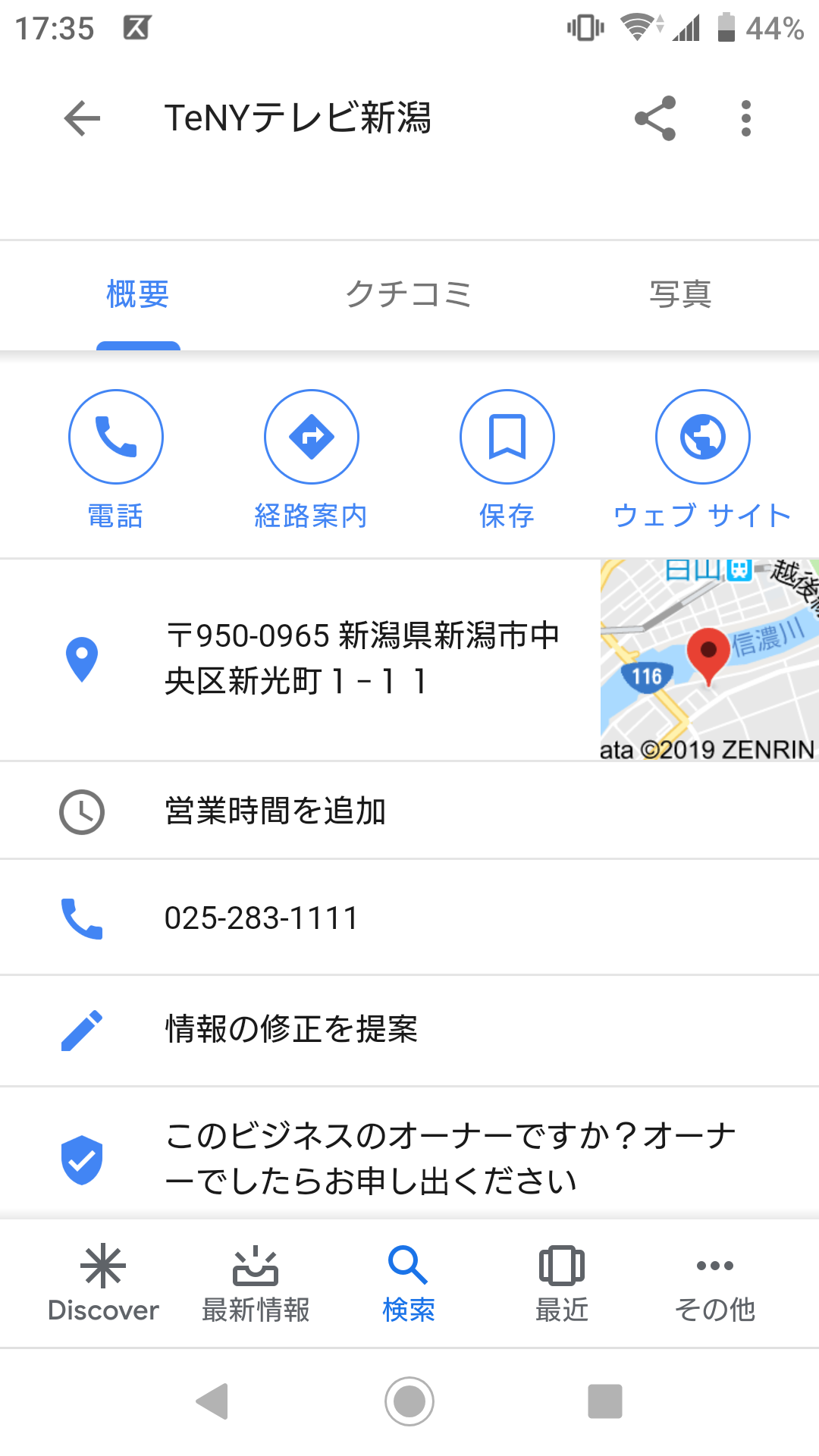Select the 概要 tab
819x1456 pixels.
(137, 294)
